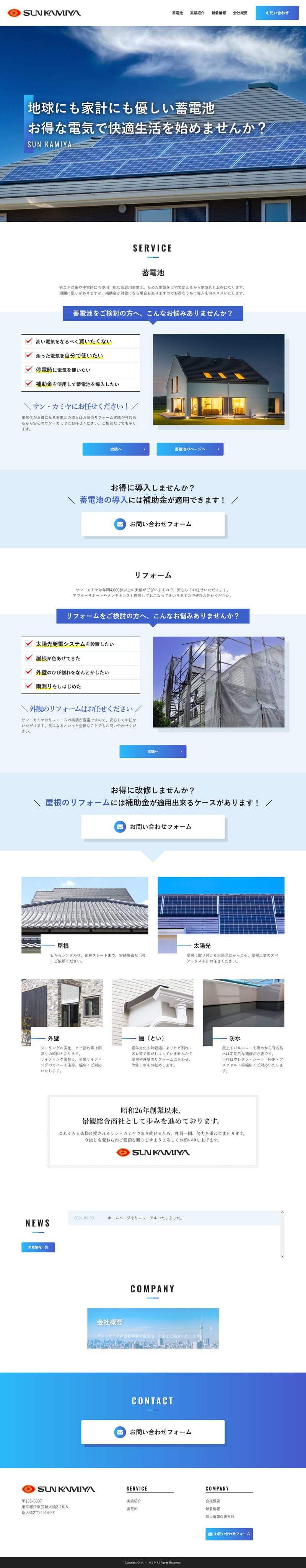Open お問い合わせフォーム under the 蓄電池 subsidy banner

tap(153, 524)
